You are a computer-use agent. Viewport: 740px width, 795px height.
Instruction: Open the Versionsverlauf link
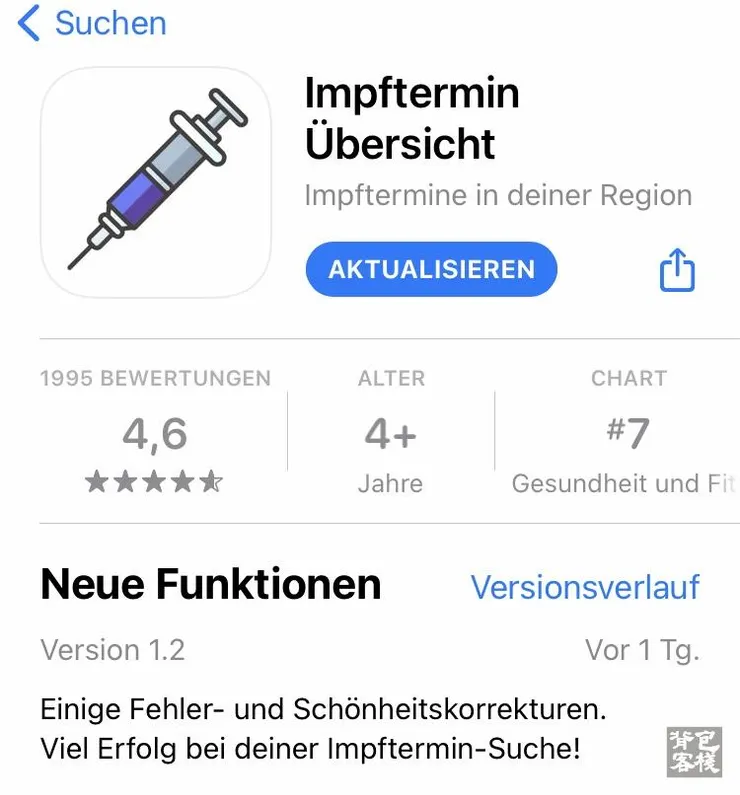(585, 587)
